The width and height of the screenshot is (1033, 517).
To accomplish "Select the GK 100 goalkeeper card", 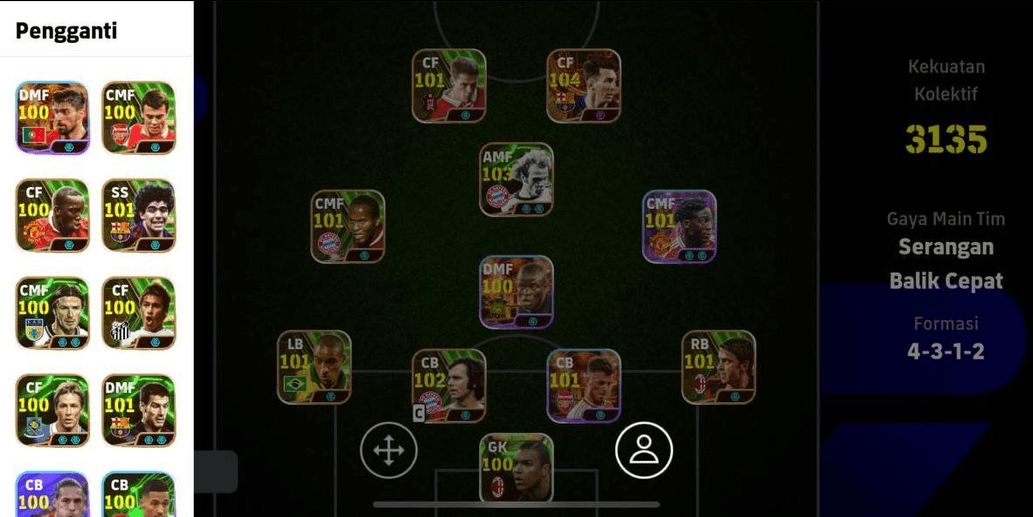I will [516, 468].
